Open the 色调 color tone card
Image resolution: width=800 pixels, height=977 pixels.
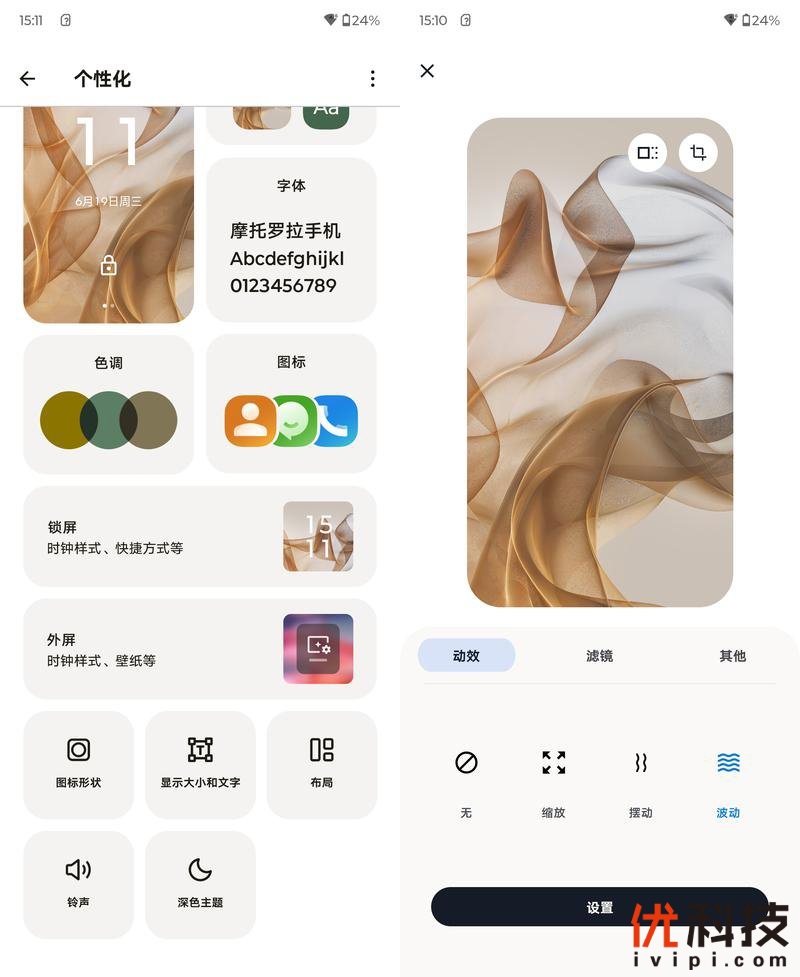[x=108, y=404]
